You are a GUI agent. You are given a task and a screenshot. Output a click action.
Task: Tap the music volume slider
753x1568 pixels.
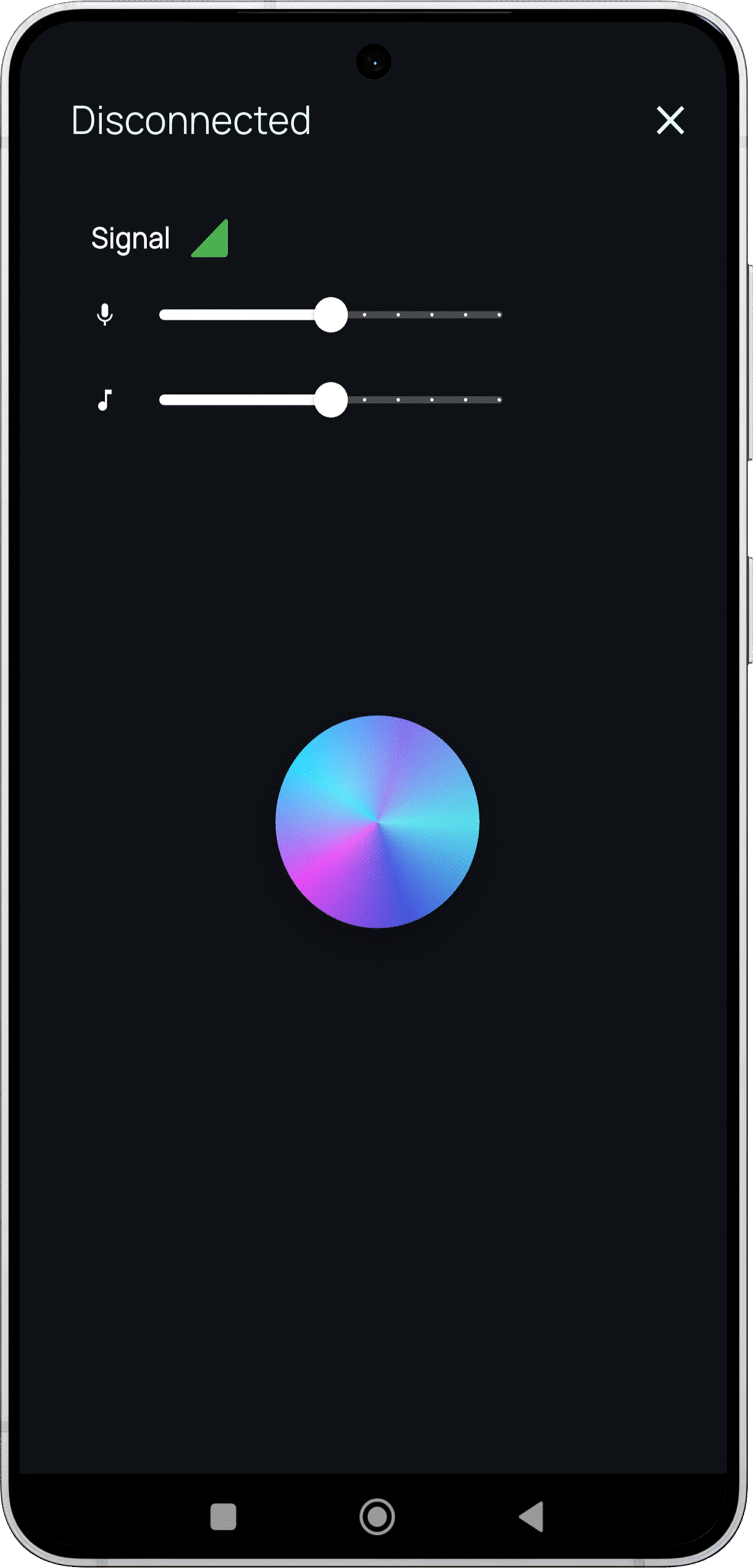331,400
